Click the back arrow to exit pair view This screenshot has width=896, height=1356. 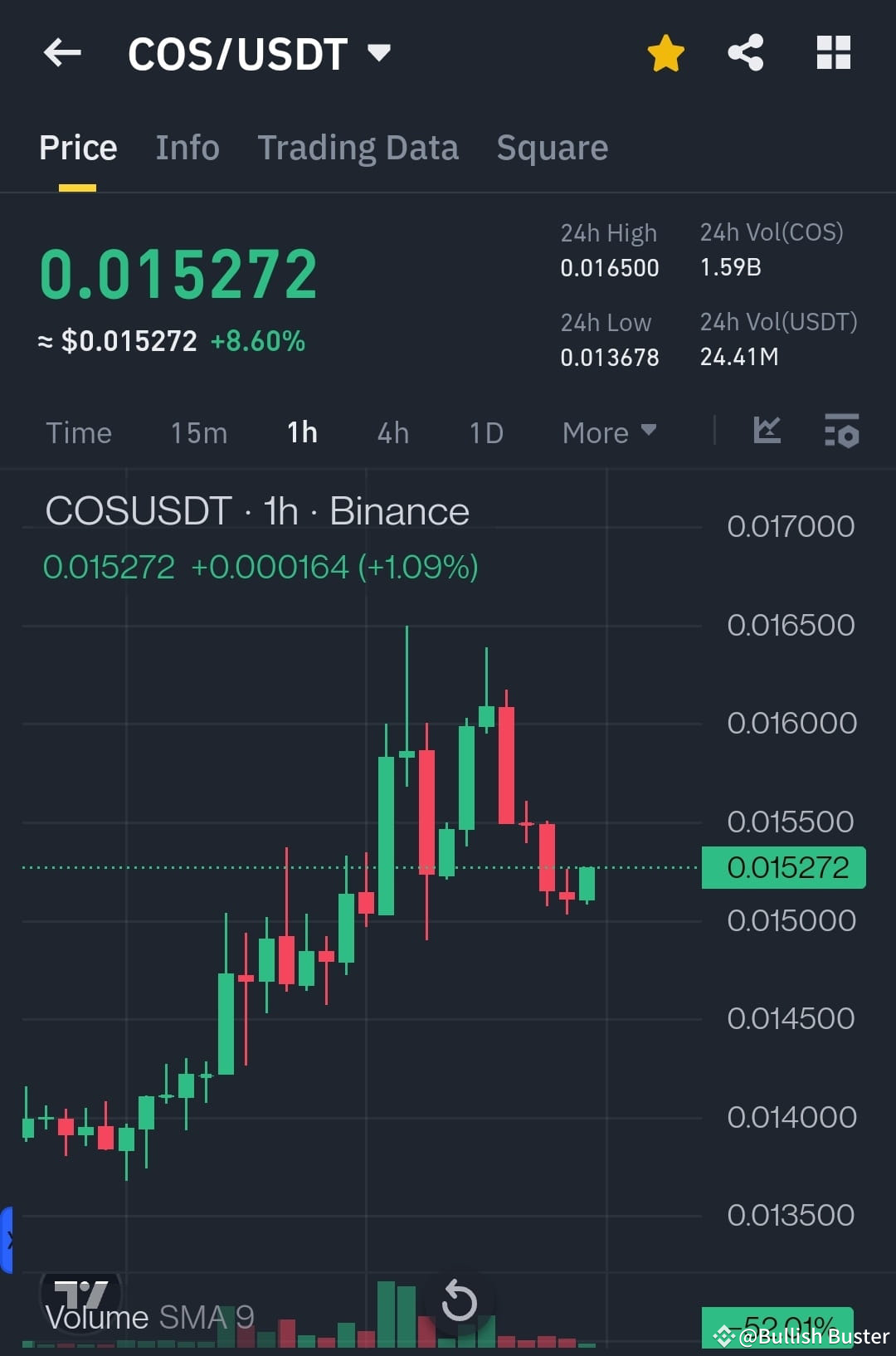[62, 52]
